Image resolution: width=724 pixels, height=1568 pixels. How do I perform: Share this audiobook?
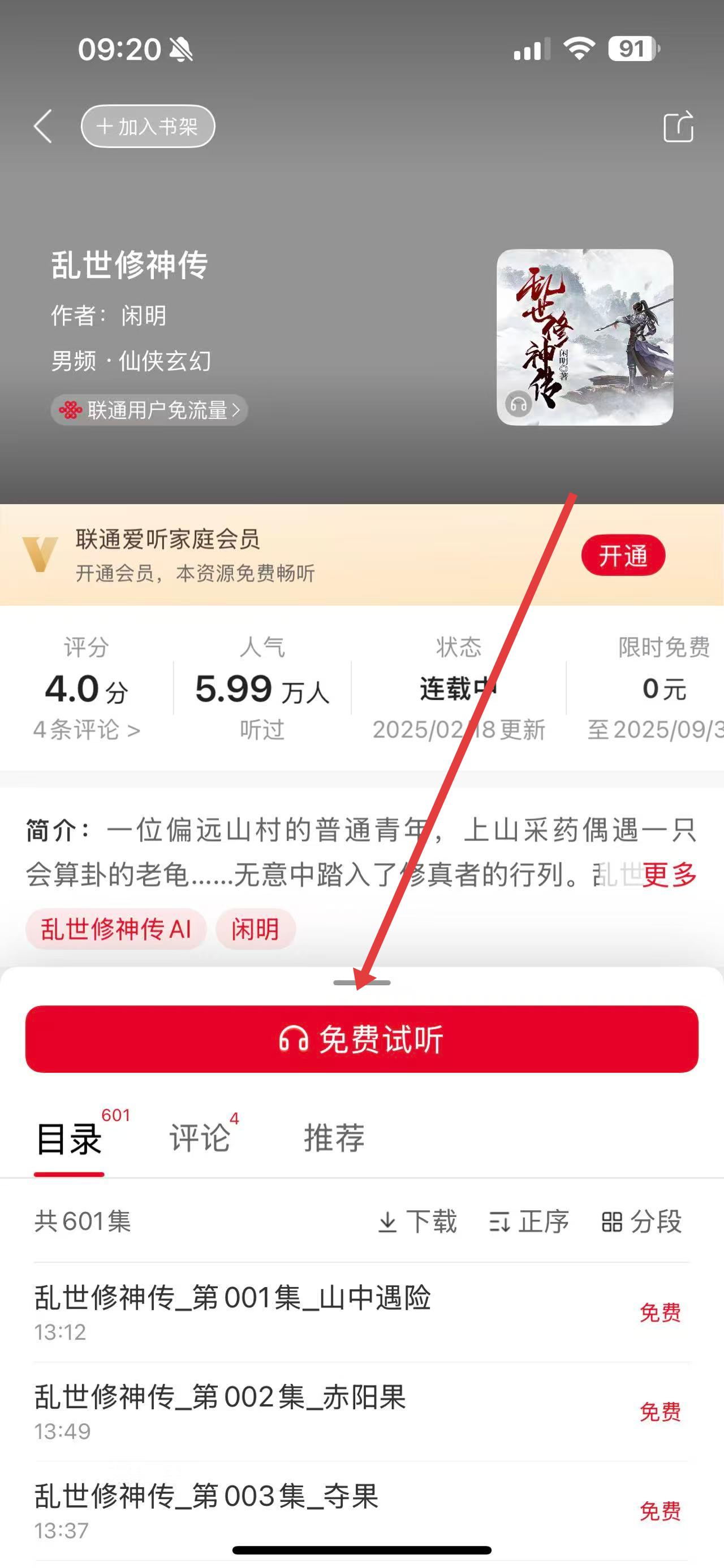coord(678,127)
